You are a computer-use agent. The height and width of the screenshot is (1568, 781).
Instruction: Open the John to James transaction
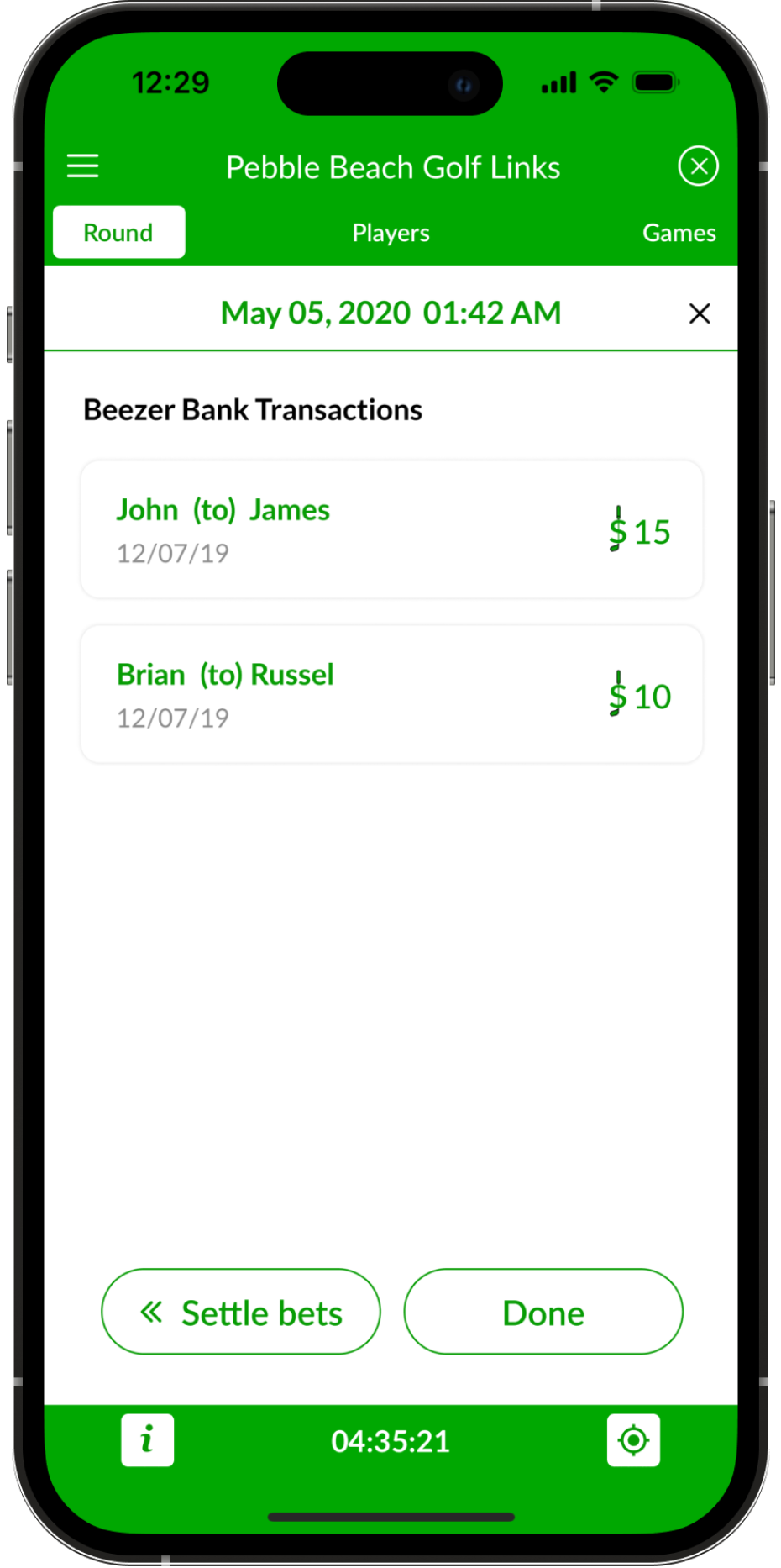pyautogui.click(x=391, y=529)
